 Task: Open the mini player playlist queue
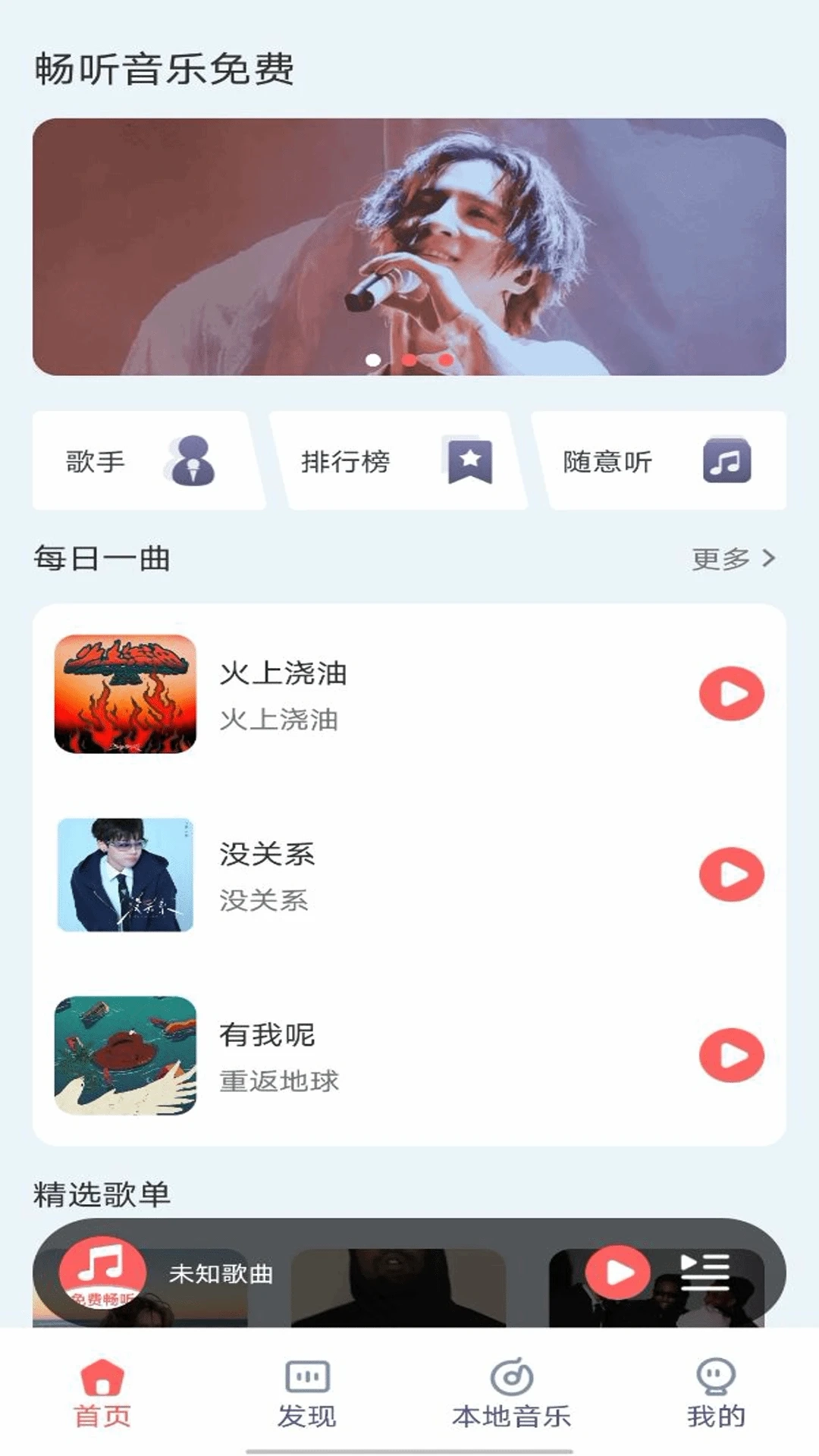click(x=704, y=1272)
